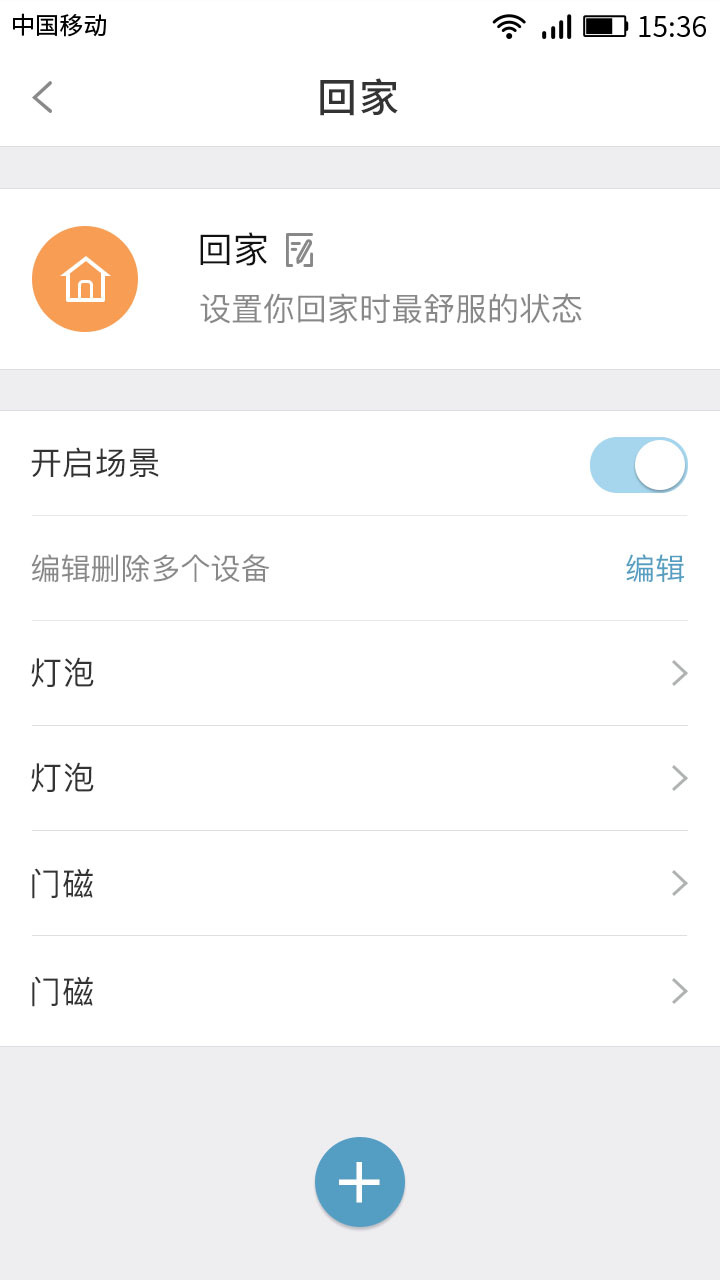Edit the 回家 scene name
720x1280 pixels.
click(299, 250)
